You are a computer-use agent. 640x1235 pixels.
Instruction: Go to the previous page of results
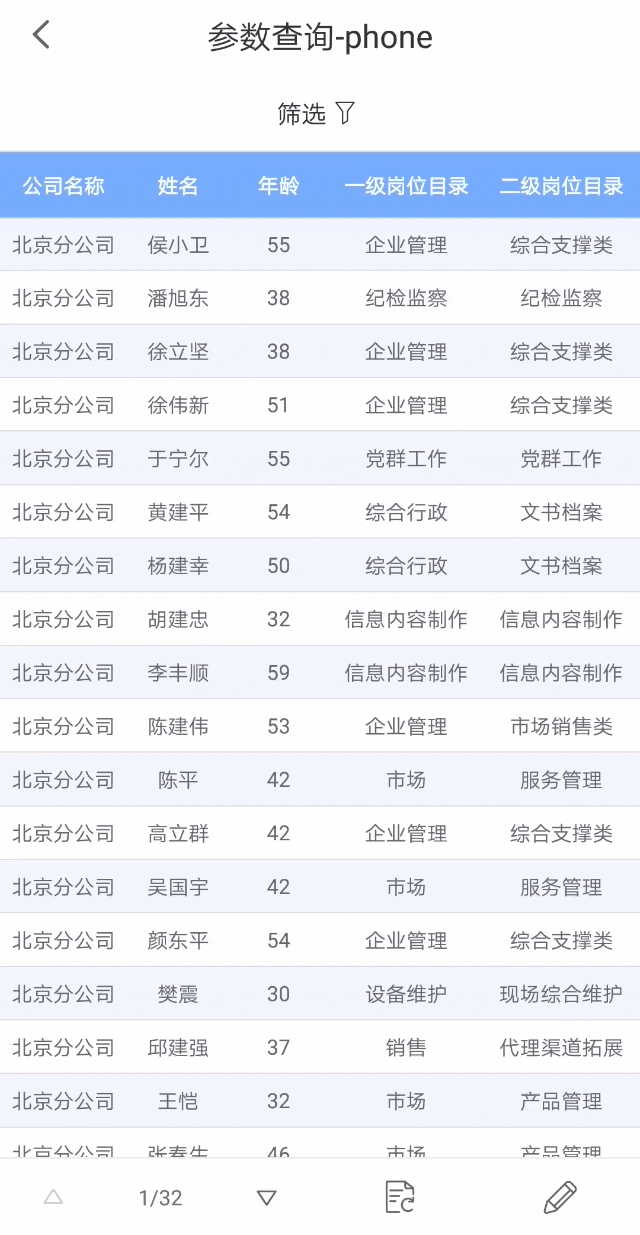pyautogui.click(x=53, y=1197)
